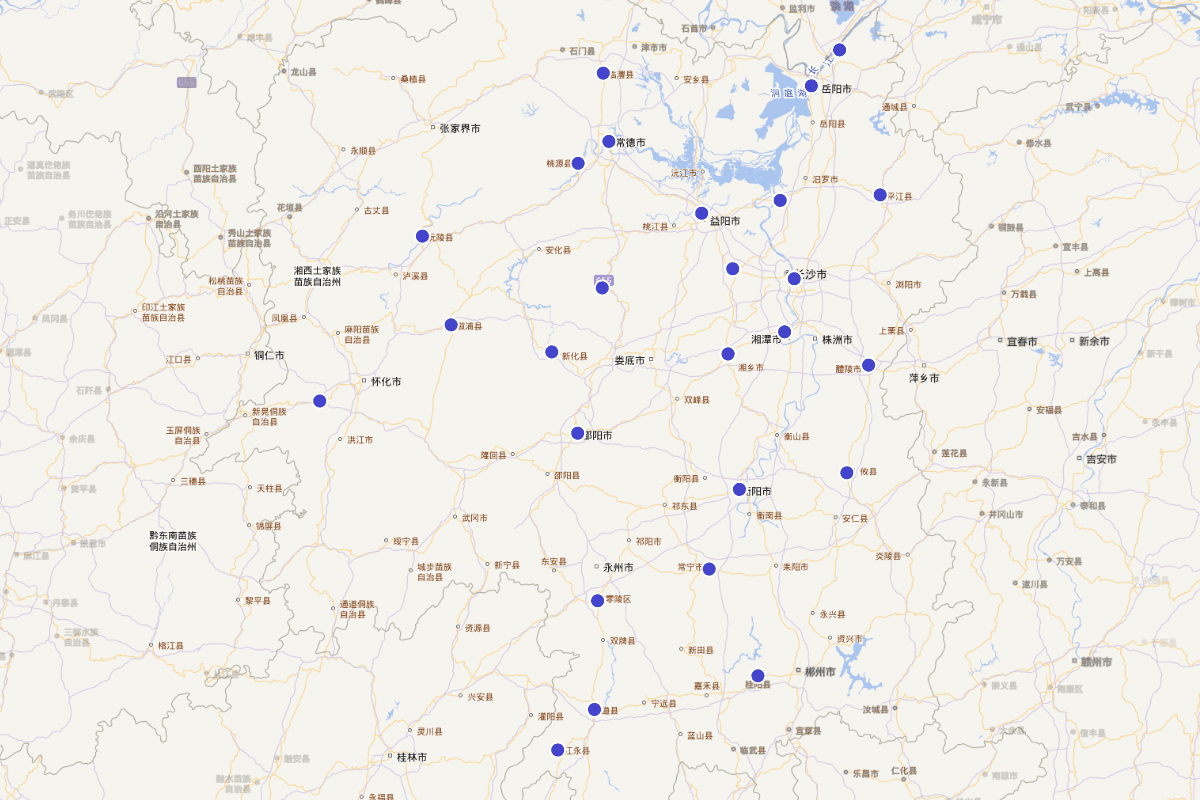This screenshot has height=800, width=1200.
Task: Select the marker at 岳阳市
Action: point(811,86)
